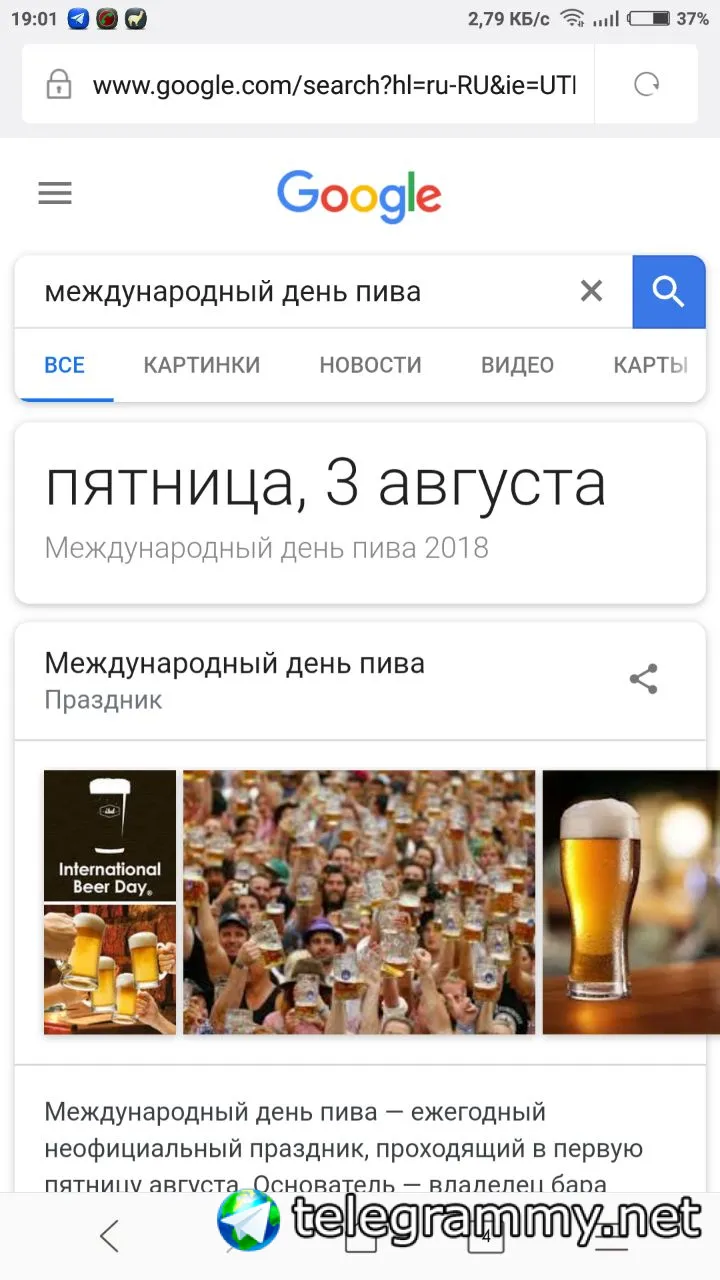Switch to the Картинки tab

click(201, 365)
